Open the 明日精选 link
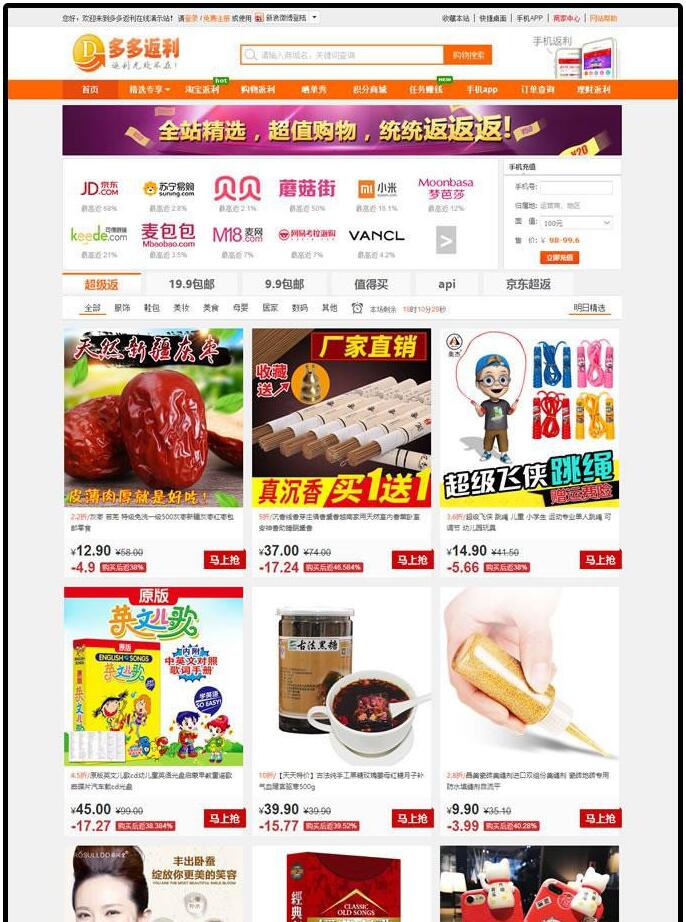Image resolution: width=686 pixels, height=922 pixels. tap(590, 308)
